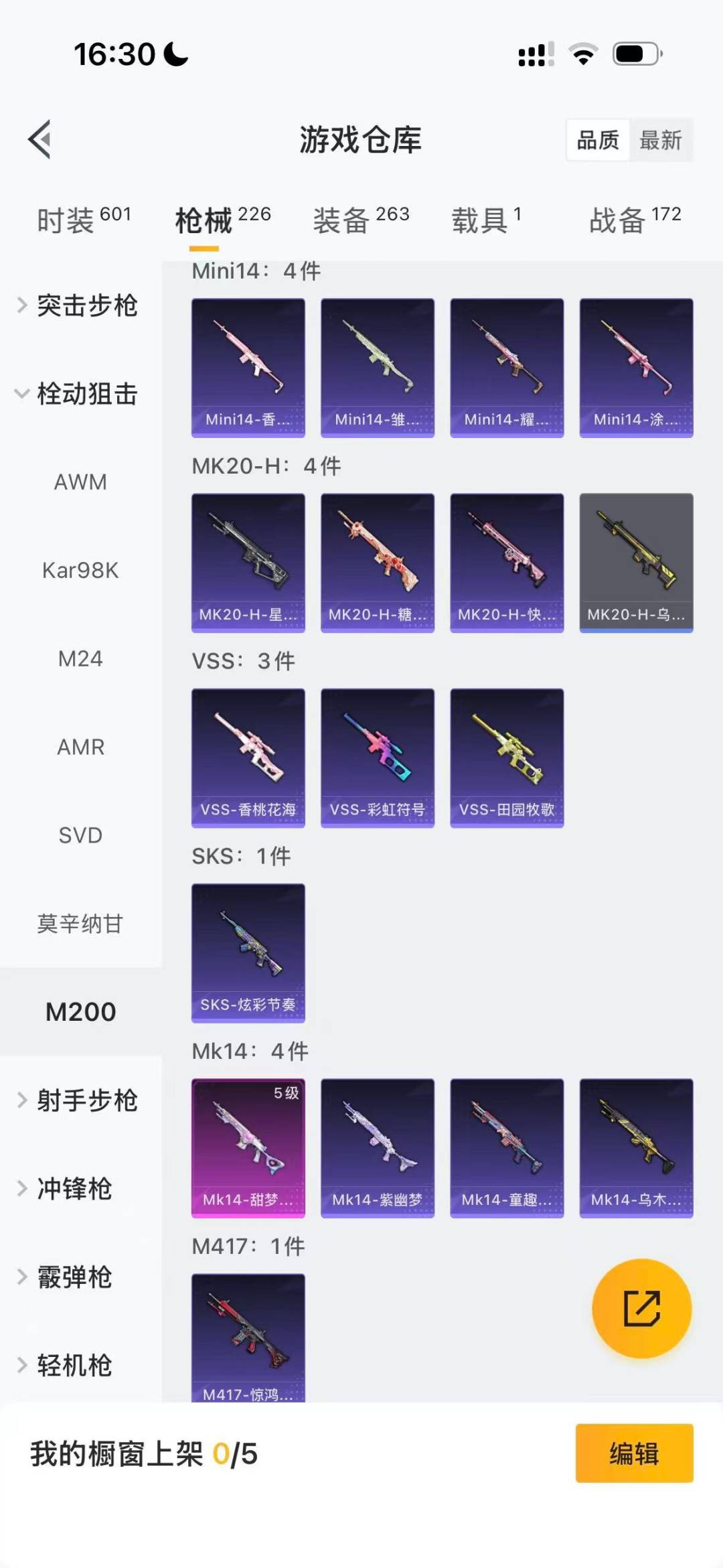
Task: Sort warehouse by 品质
Action: tap(598, 140)
